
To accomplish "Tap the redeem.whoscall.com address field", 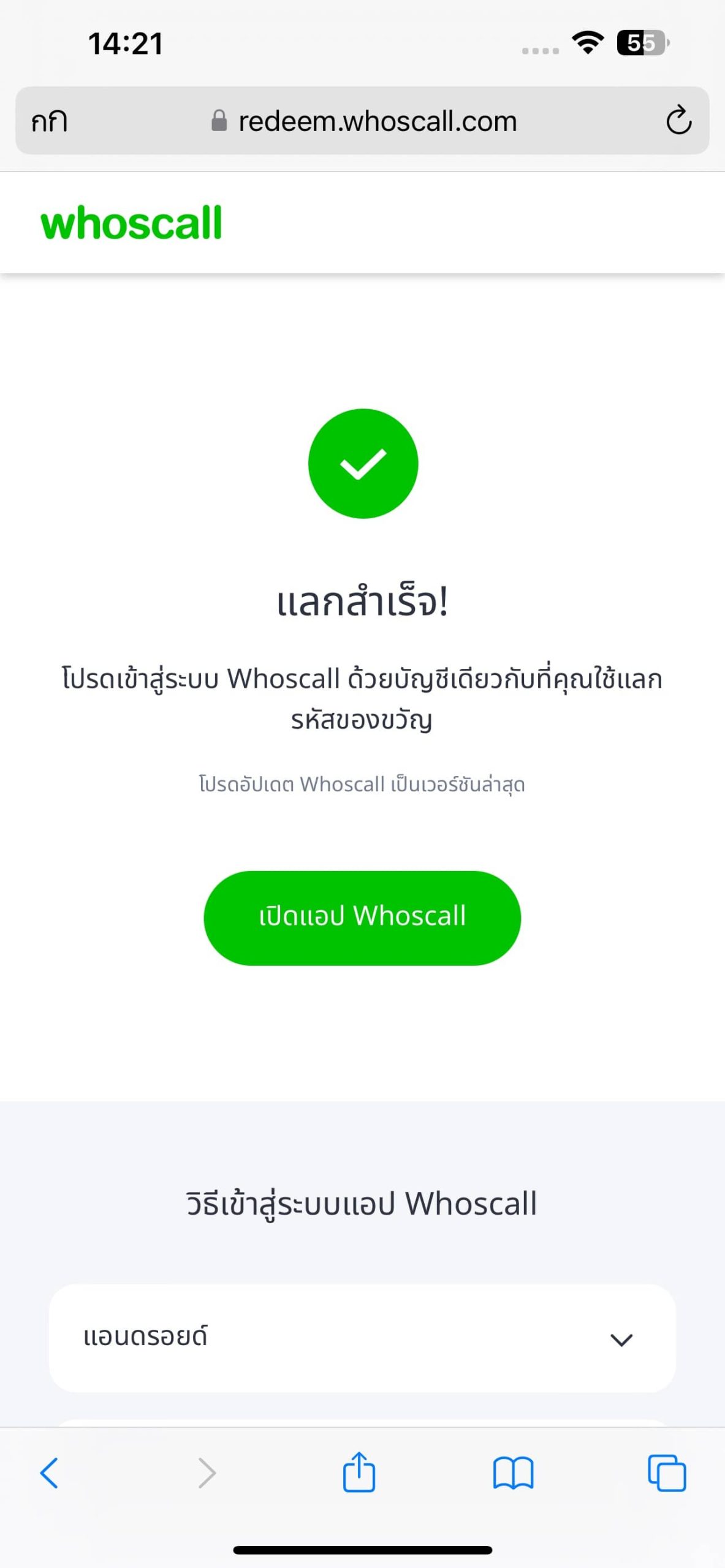I will click(377, 121).
